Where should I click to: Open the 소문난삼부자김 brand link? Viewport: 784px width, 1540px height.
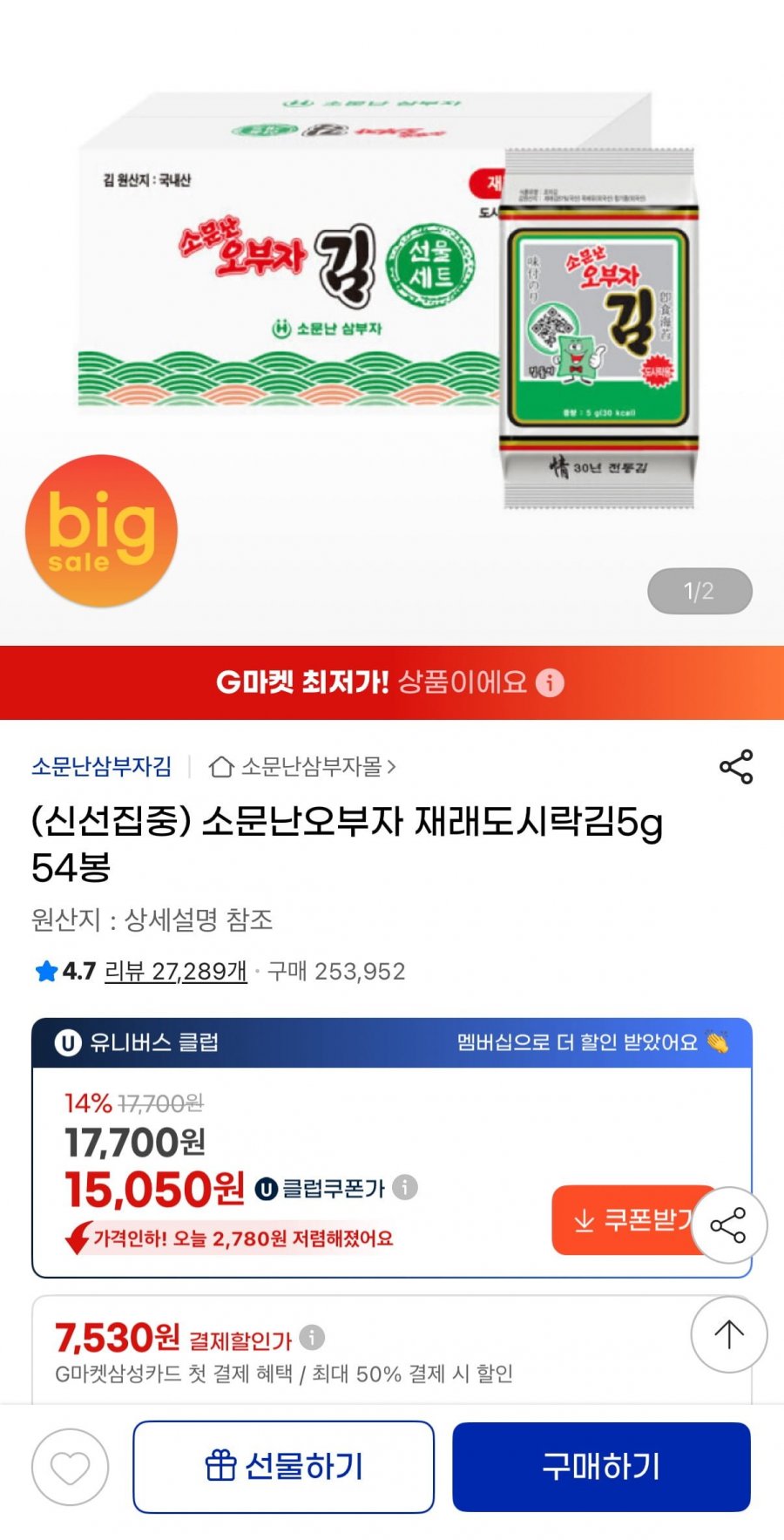[101, 767]
